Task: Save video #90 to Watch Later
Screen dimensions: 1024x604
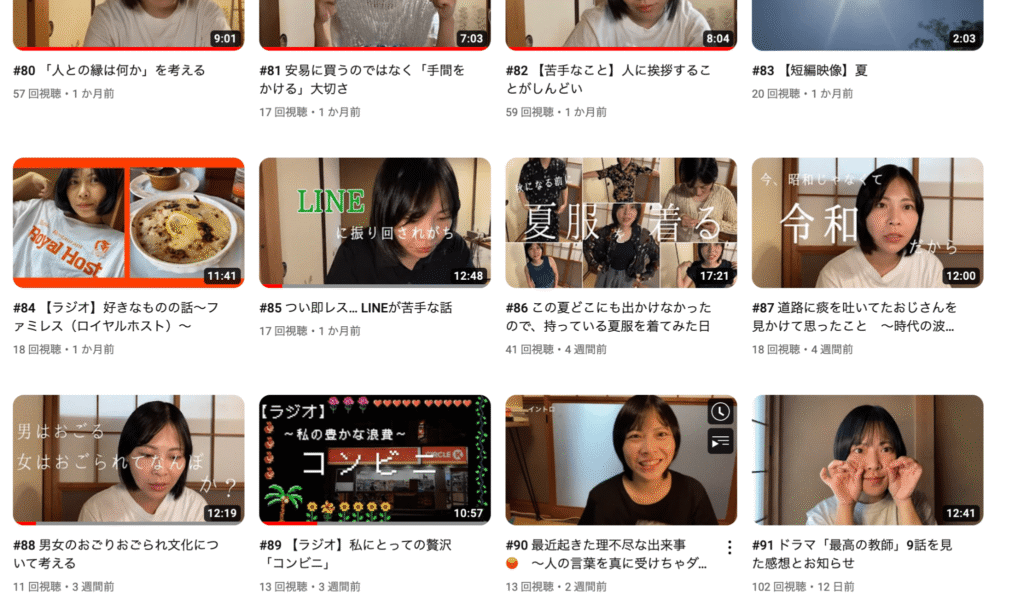Action: pos(720,412)
